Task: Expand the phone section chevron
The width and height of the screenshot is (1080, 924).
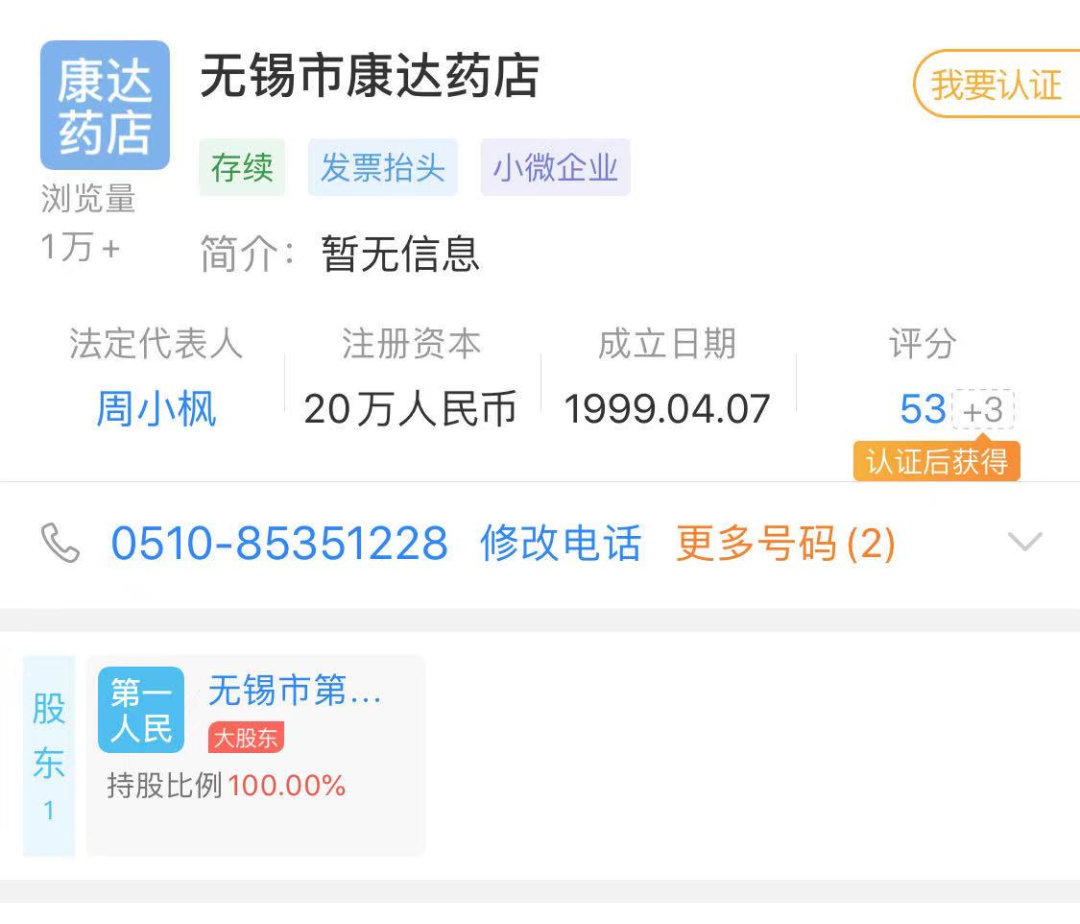Action: click(1025, 543)
